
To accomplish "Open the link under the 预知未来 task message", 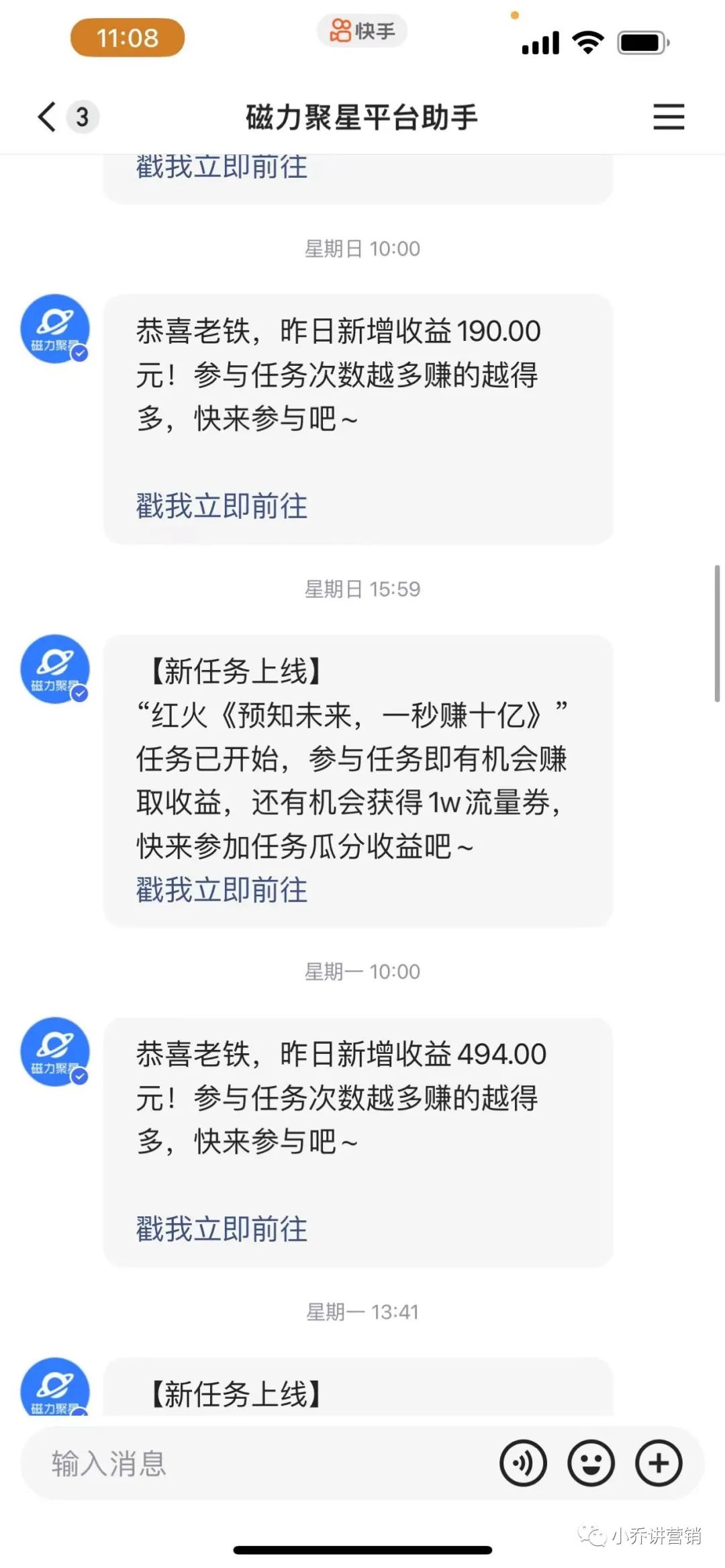I will tap(222, 890).
